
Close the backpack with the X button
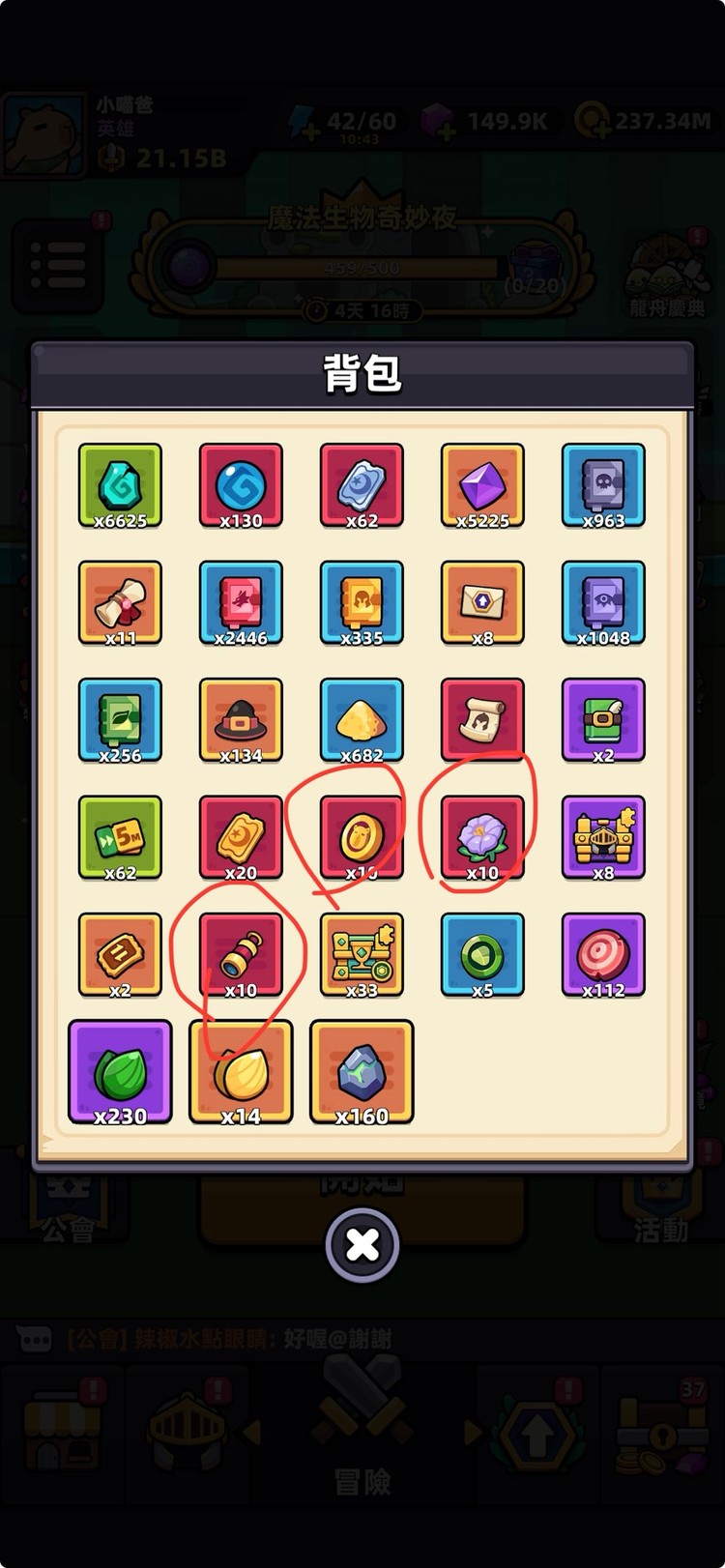362,1244
